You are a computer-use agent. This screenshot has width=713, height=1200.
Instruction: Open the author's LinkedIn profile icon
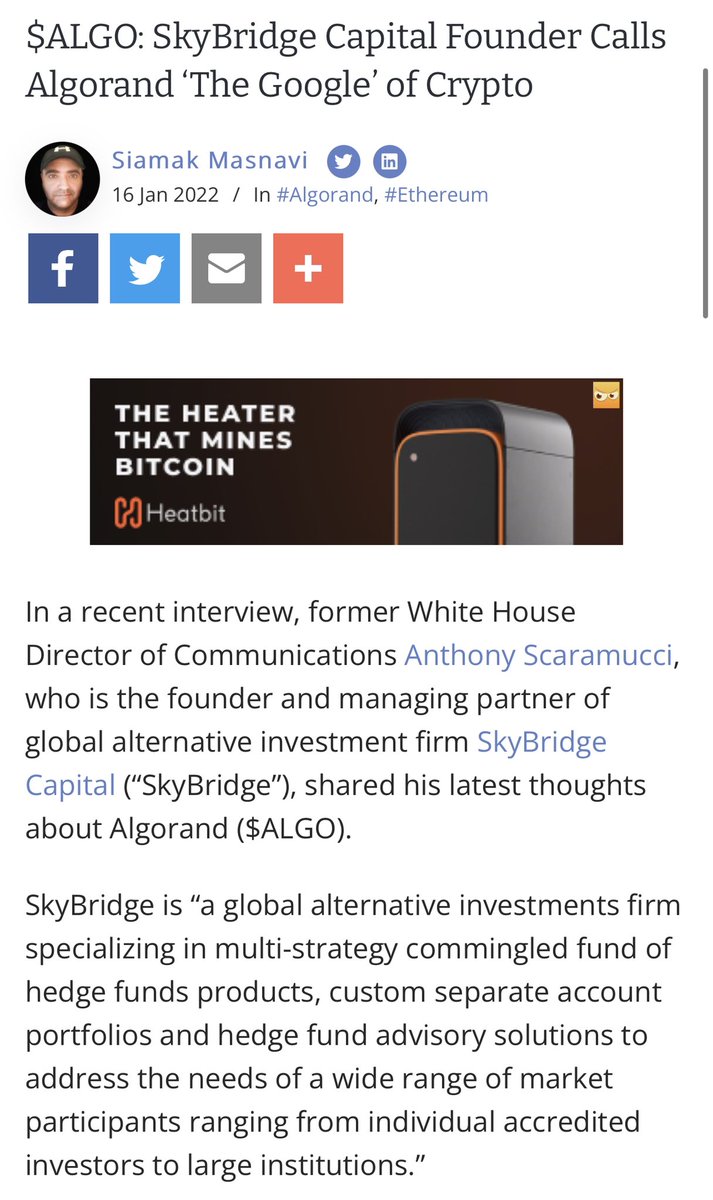390,161
